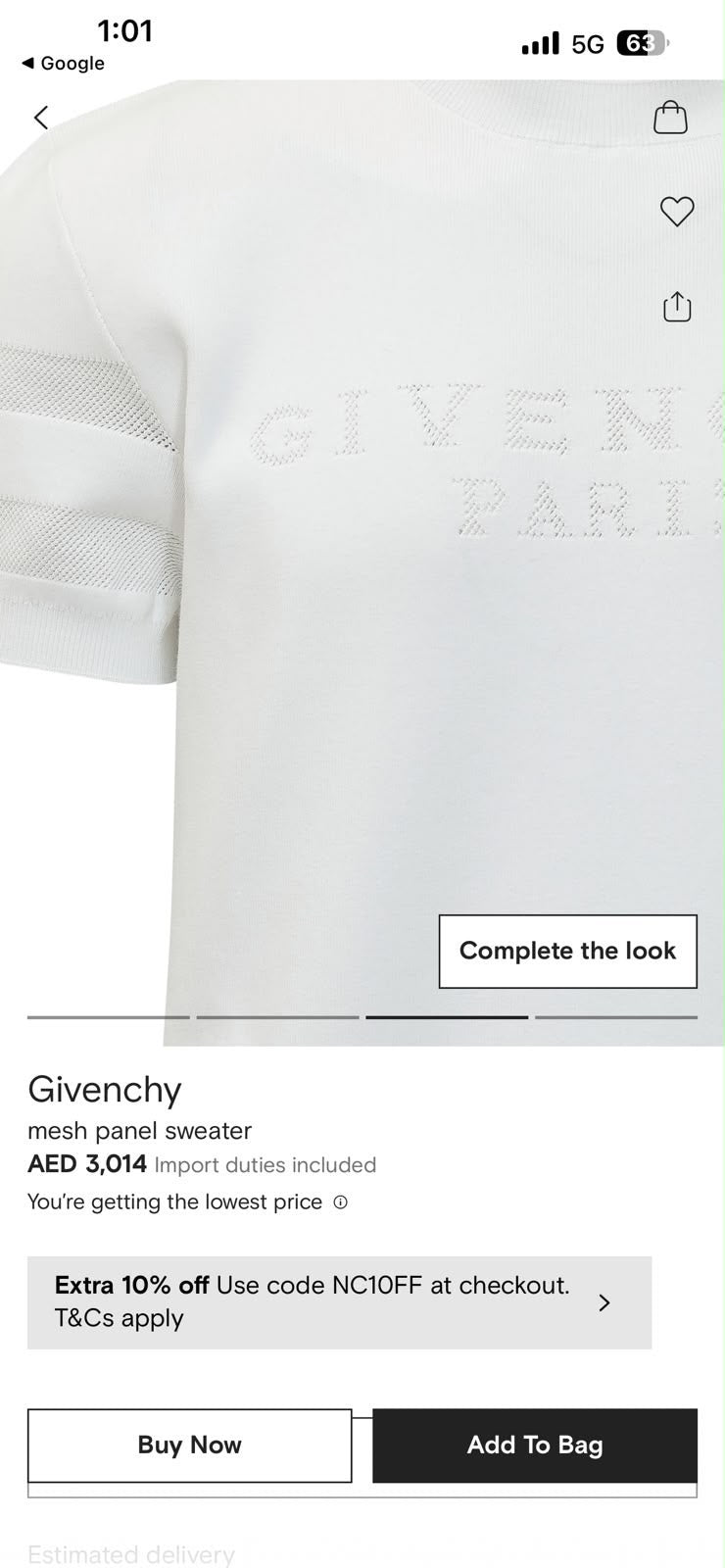Image resolution: width=725 pixels, height=1568 pixels.
Task: Open the lowest price info icon
Action: 340,1202
